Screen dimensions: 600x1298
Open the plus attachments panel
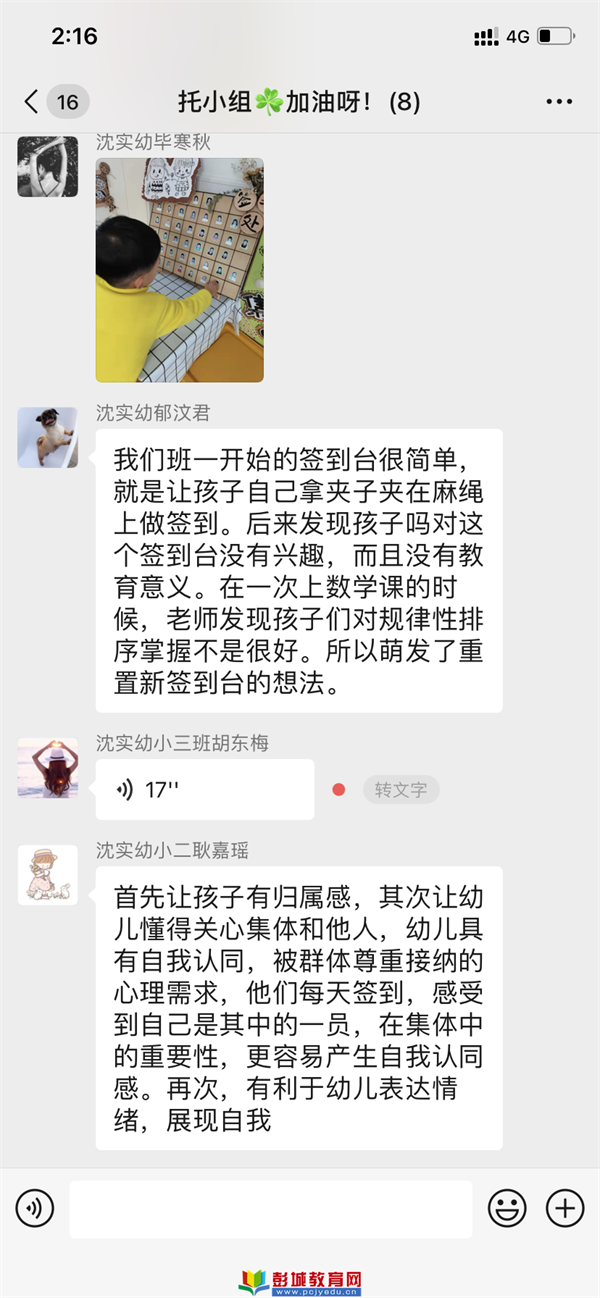coord(565,1209)
